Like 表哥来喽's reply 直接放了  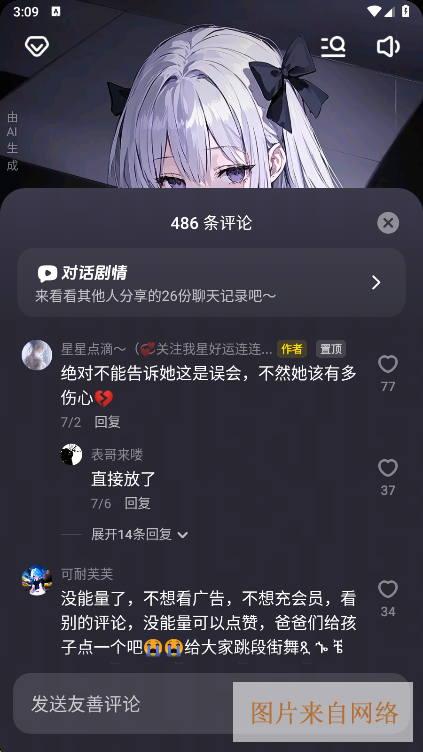click(x=388, y=468)
